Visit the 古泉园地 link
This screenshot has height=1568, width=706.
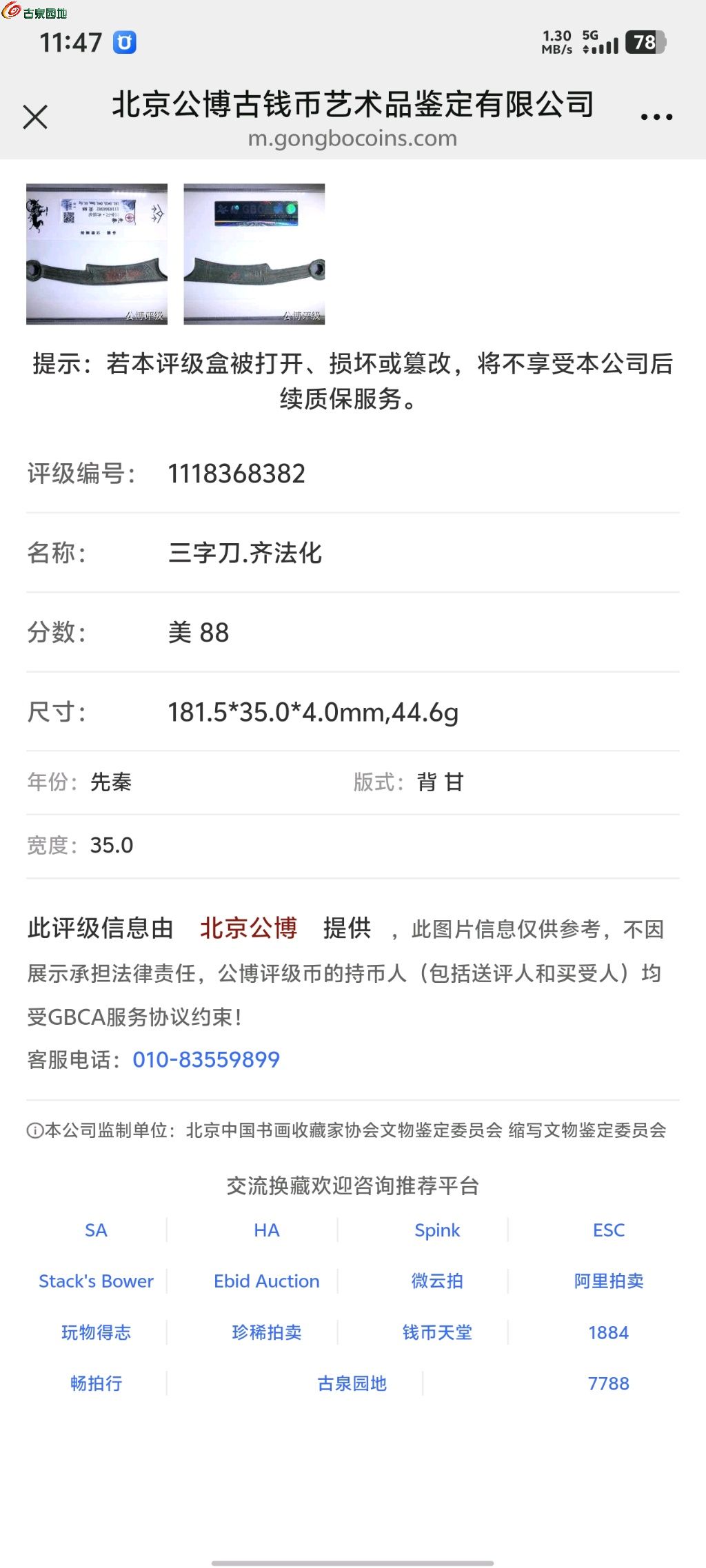pos(352,1383)
